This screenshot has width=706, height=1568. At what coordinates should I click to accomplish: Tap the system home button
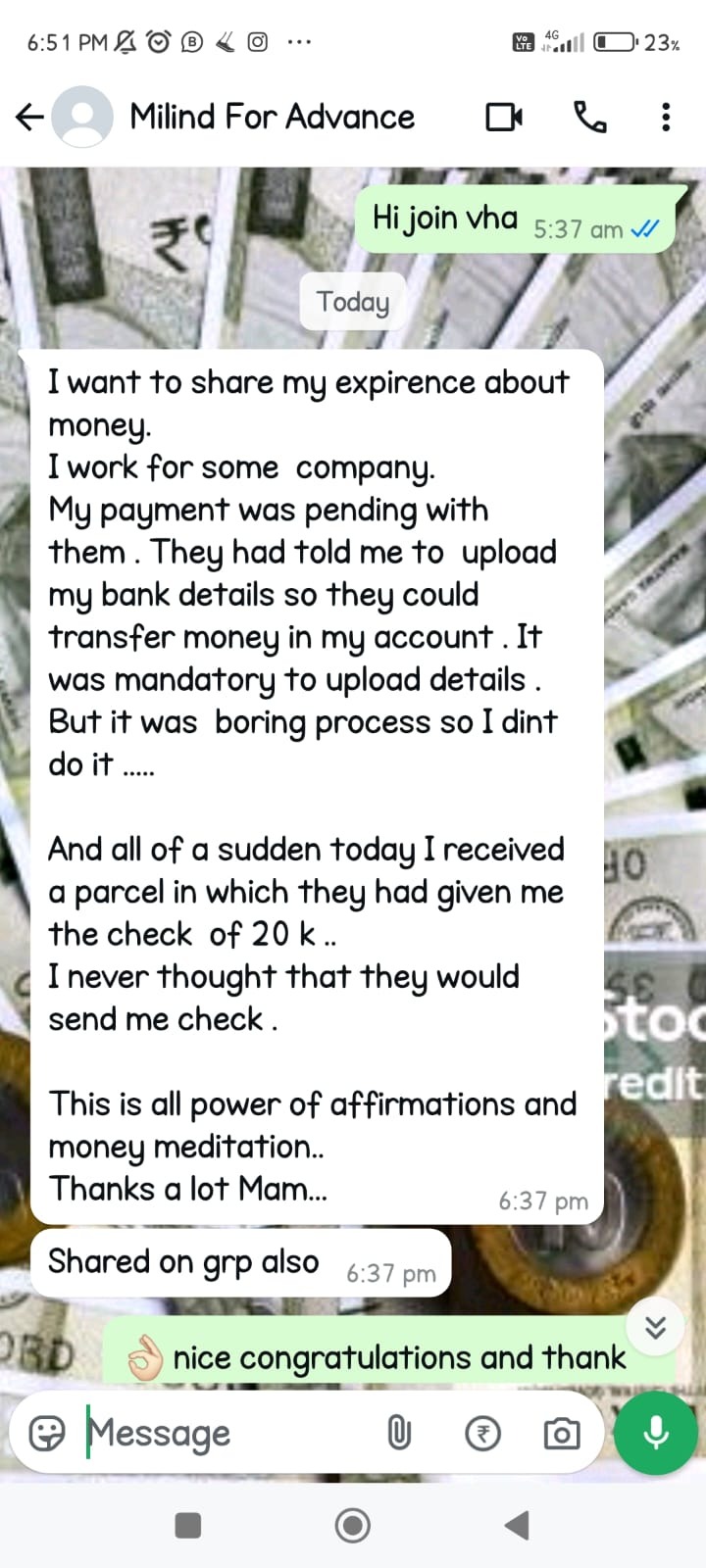click(353, 1525)
